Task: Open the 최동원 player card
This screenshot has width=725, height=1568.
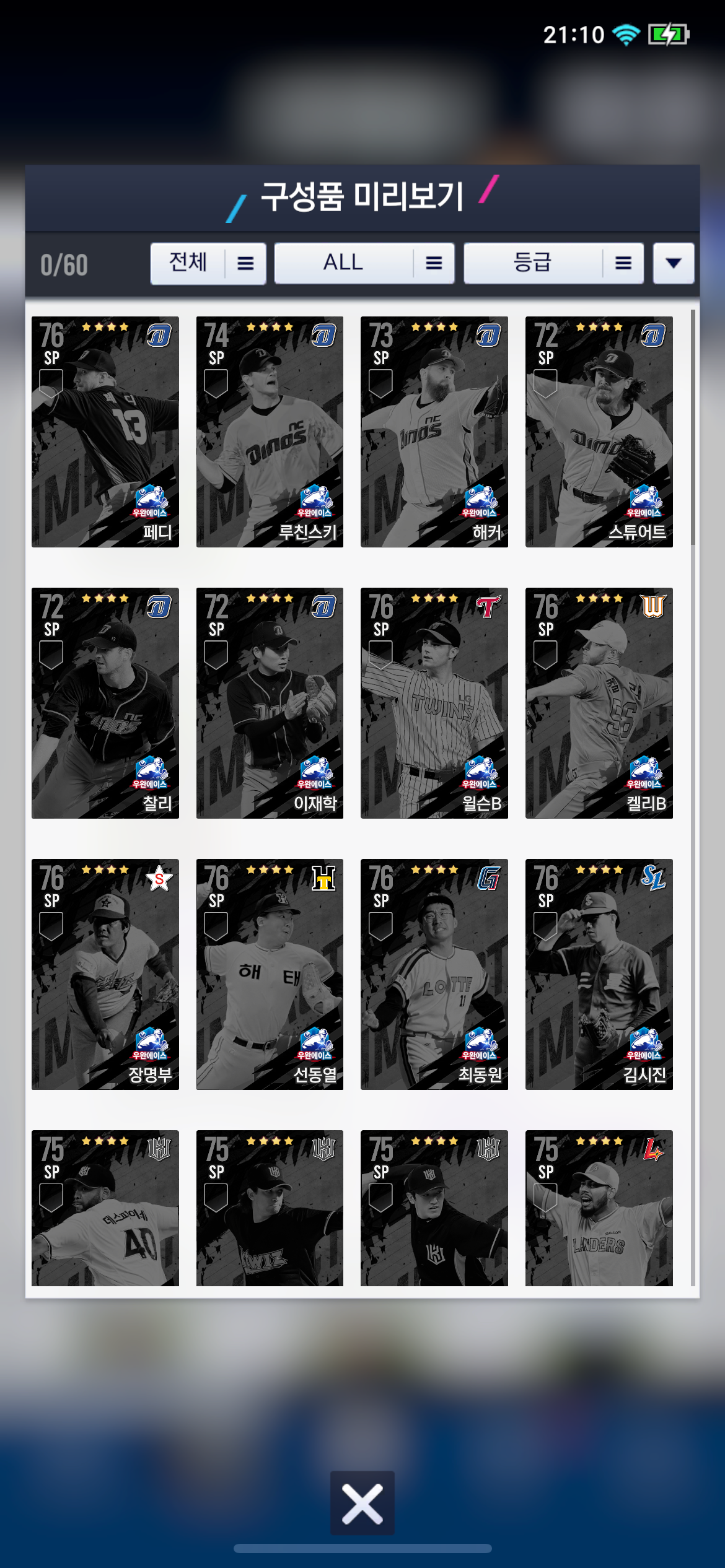Action: click(x=434, y=974)
